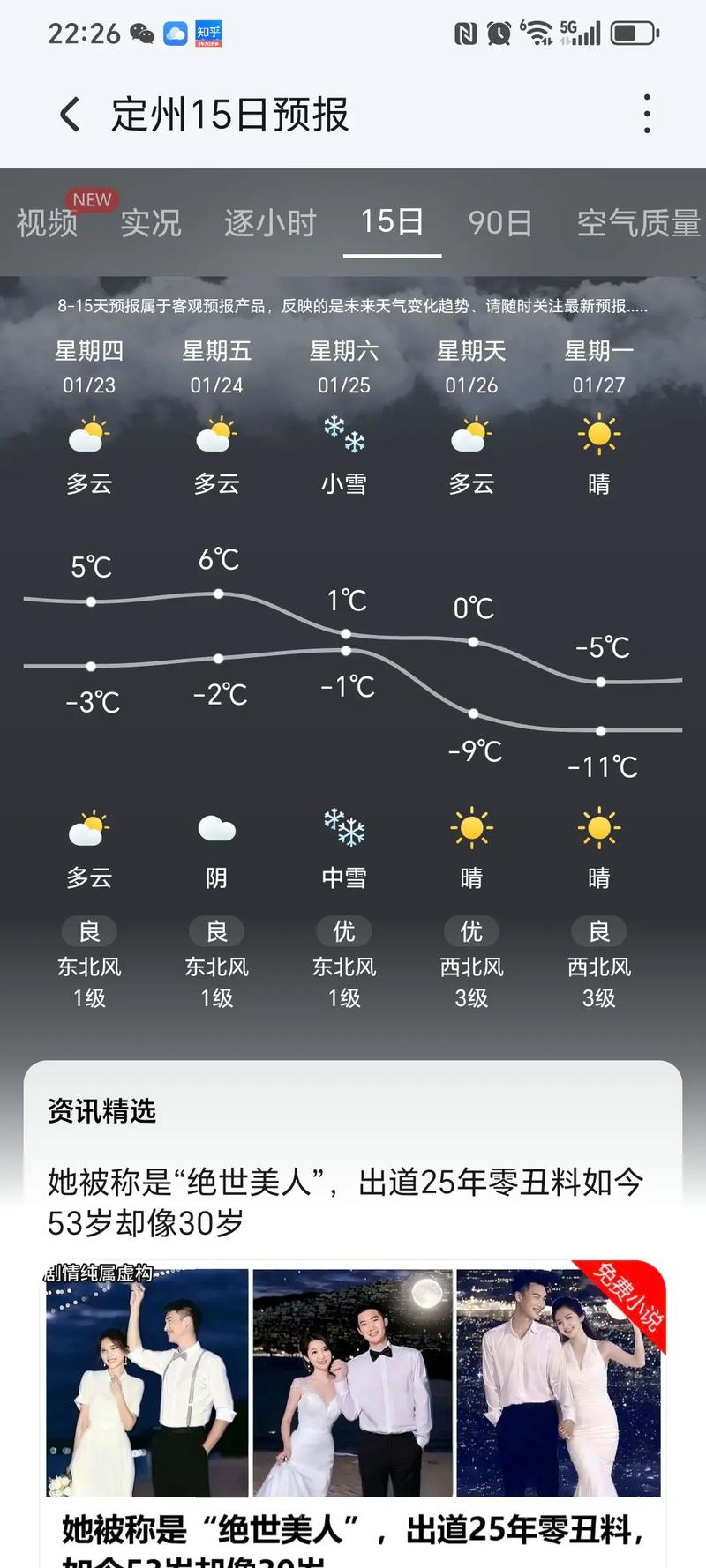This screenshot has width=706, height=1568.
Task: Tap the 优 air quality badge under Saturday
Action: coord(344,931)
